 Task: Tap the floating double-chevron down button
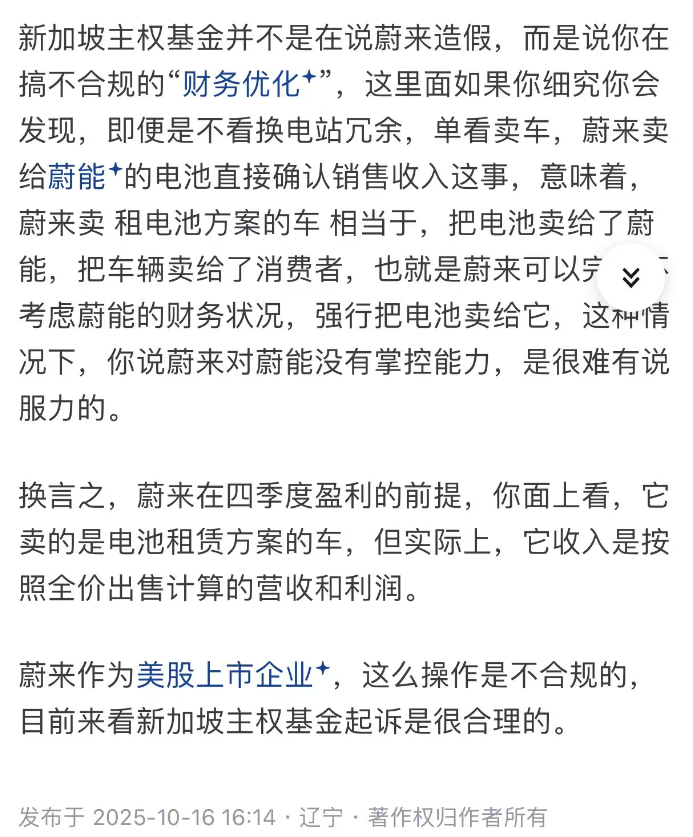pyautogui.click(x=630, y=278)
